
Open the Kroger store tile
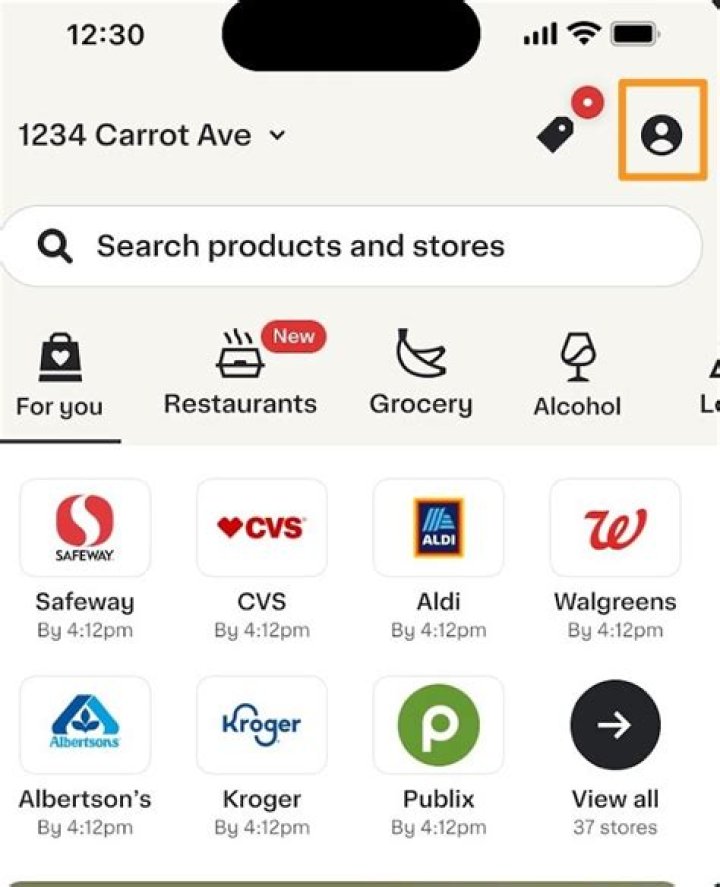(261, 724)
